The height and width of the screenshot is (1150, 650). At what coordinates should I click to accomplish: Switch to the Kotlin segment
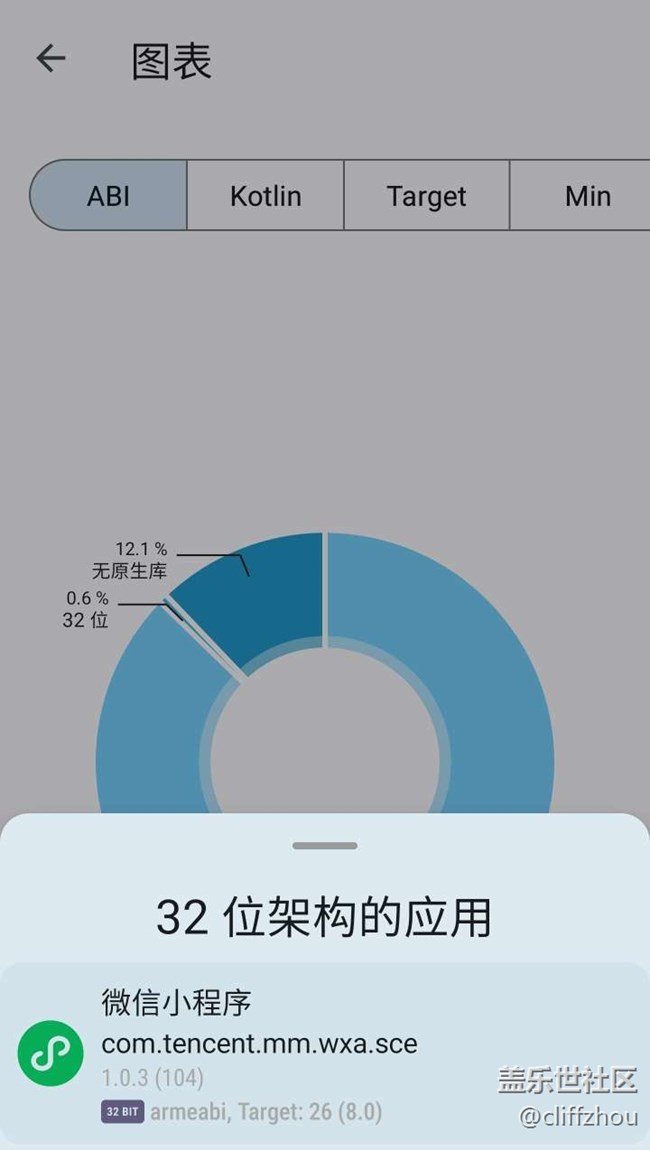(x=265, y=195)
